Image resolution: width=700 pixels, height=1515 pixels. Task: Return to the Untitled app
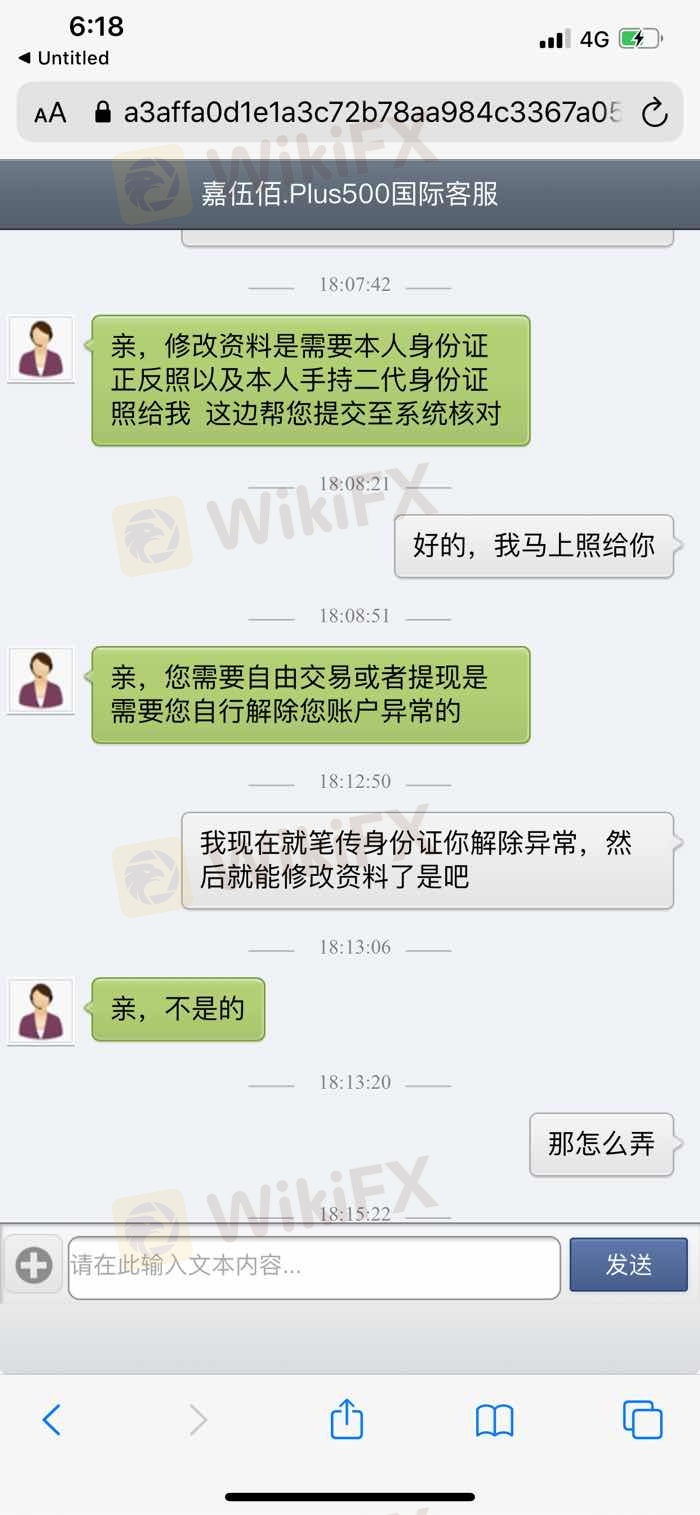click(x=64, y=58)
